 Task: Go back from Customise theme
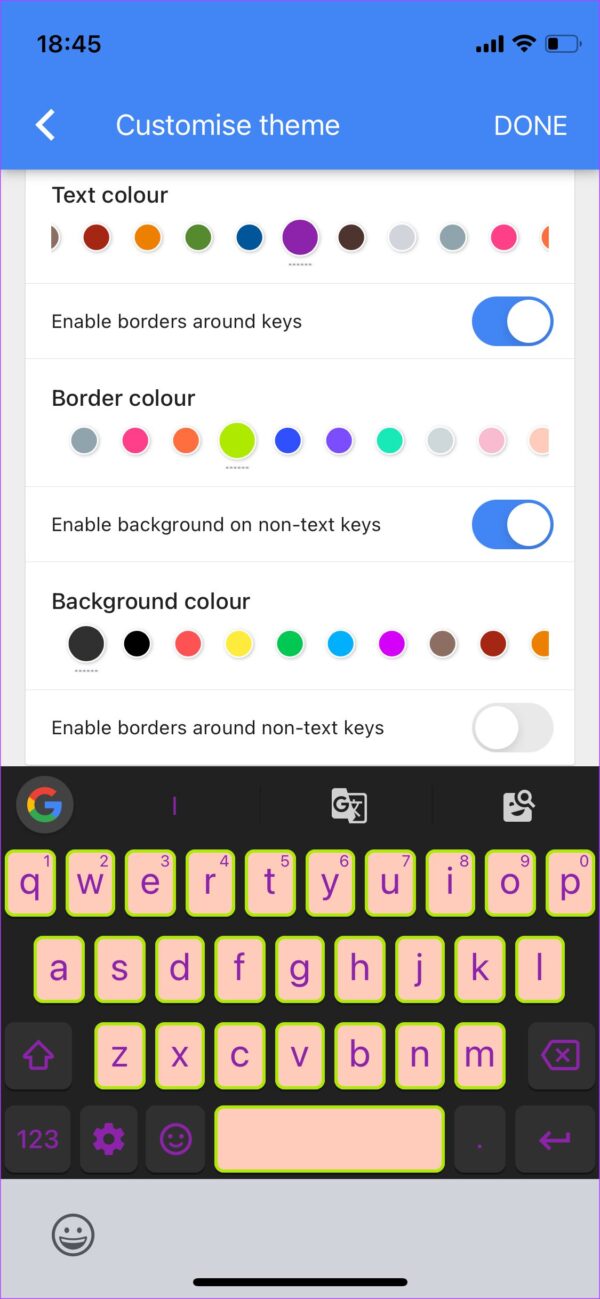point(45,125)
